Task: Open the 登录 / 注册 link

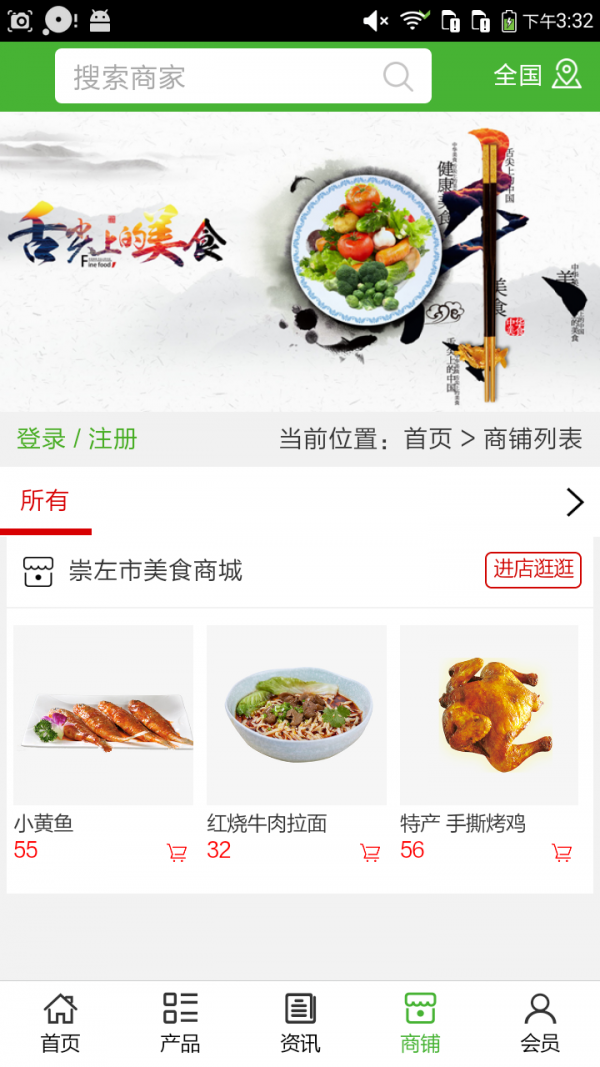Action: point(77,439)
